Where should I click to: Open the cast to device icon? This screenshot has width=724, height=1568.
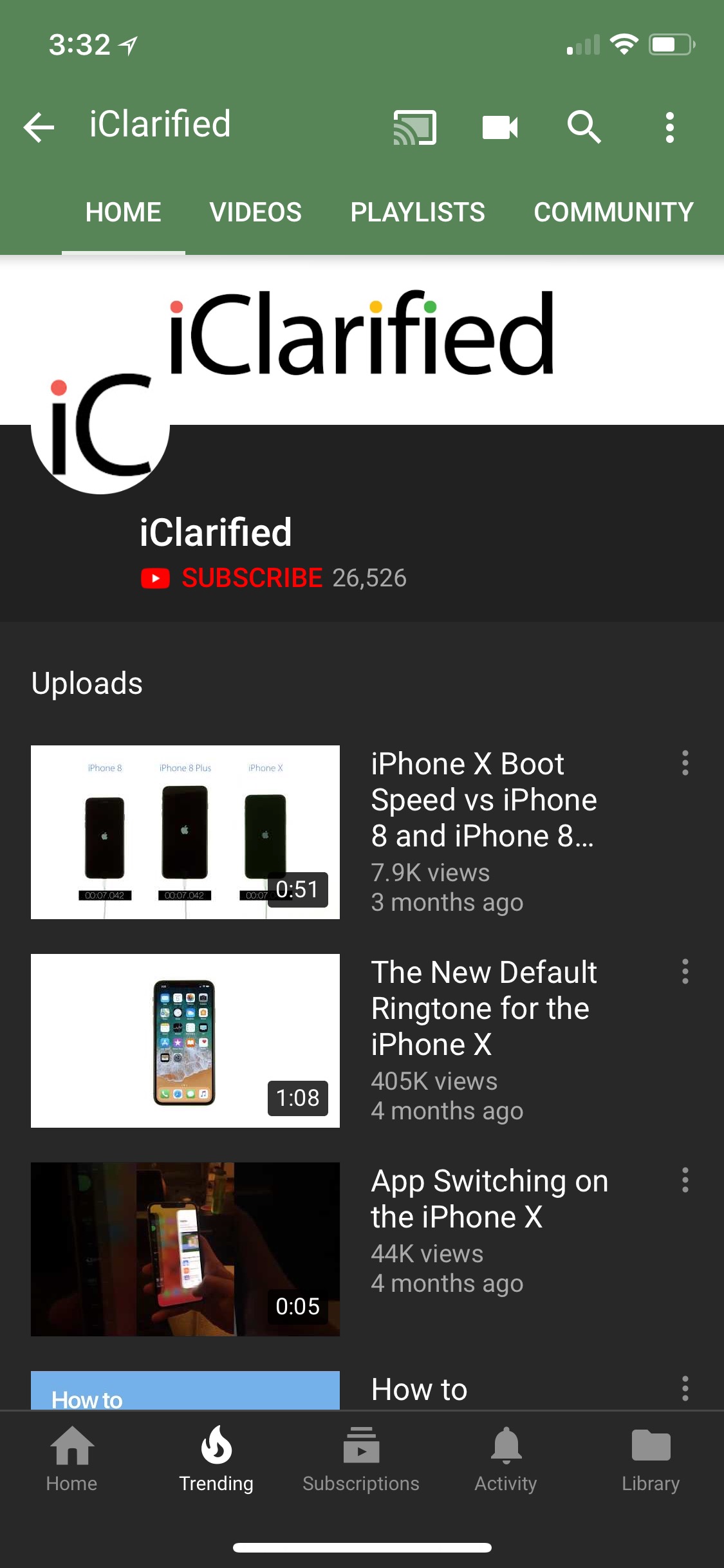415,127
